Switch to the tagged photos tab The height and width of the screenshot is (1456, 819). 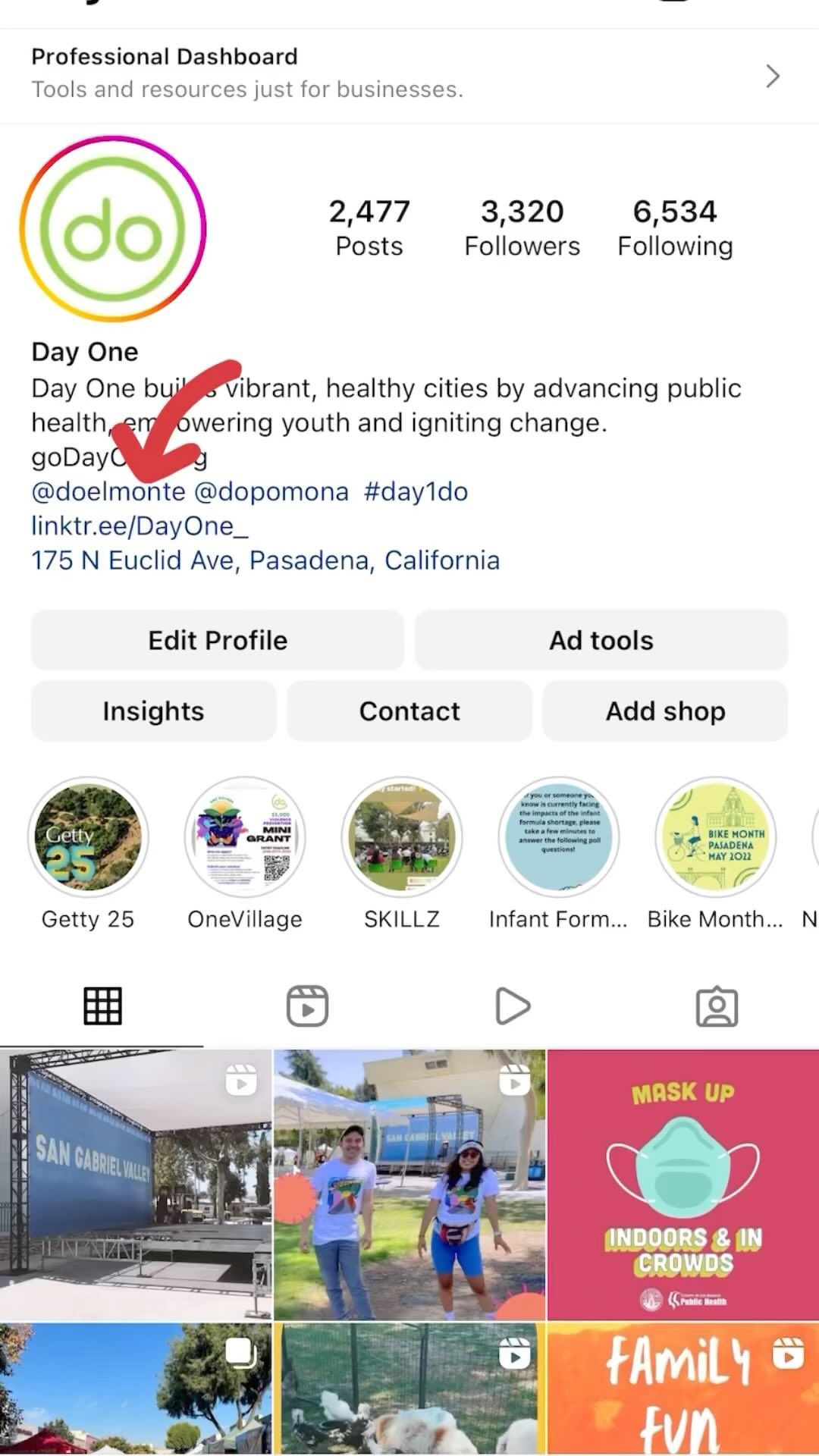717,1006
